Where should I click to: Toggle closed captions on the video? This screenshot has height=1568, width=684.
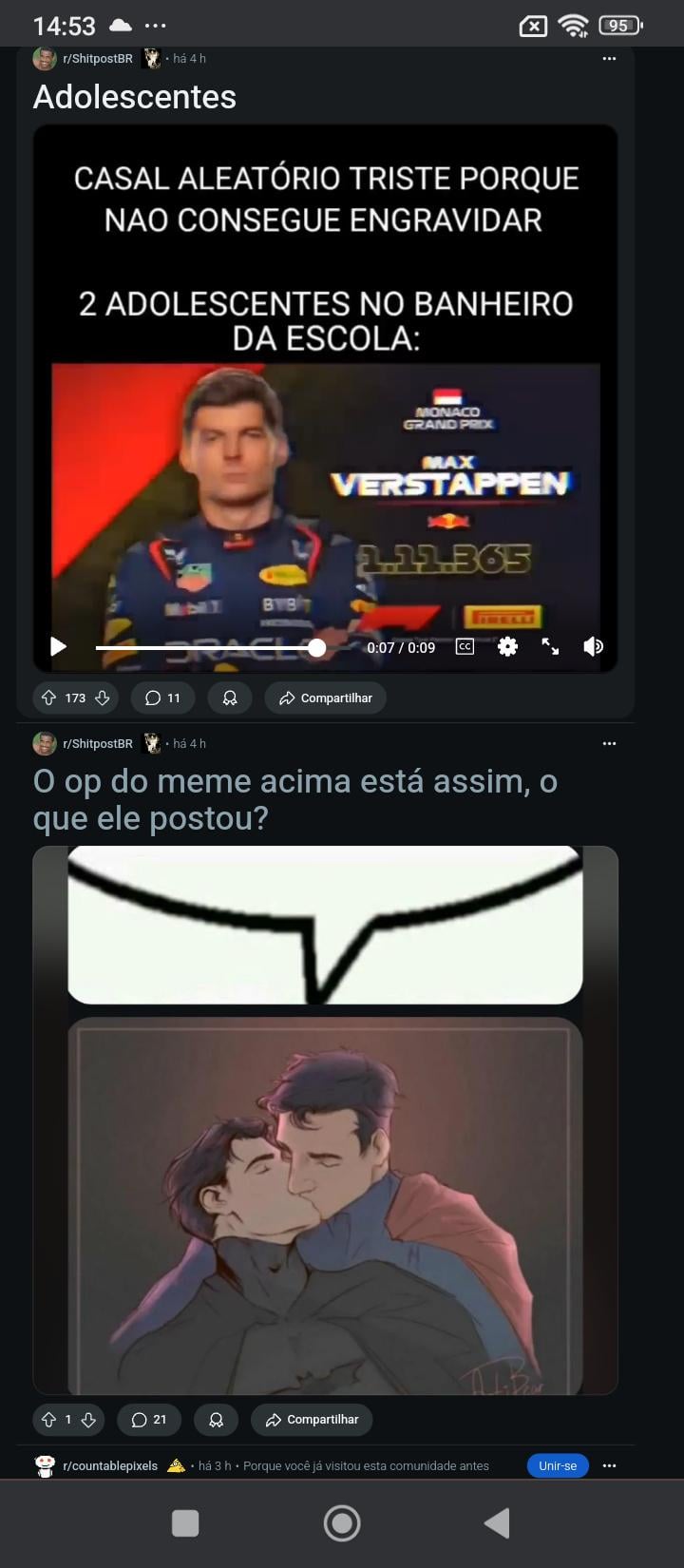pos(465,647)
